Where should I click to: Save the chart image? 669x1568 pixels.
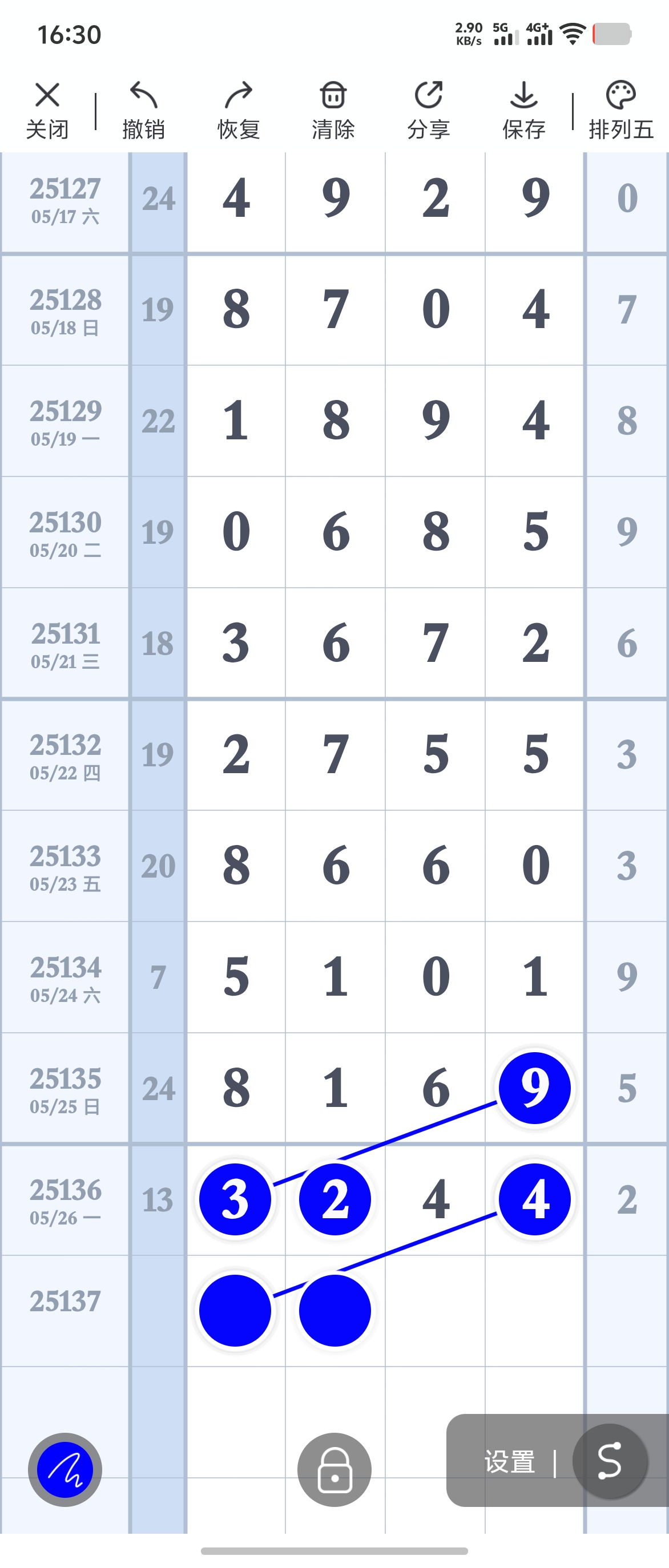(x=523, y=110)
